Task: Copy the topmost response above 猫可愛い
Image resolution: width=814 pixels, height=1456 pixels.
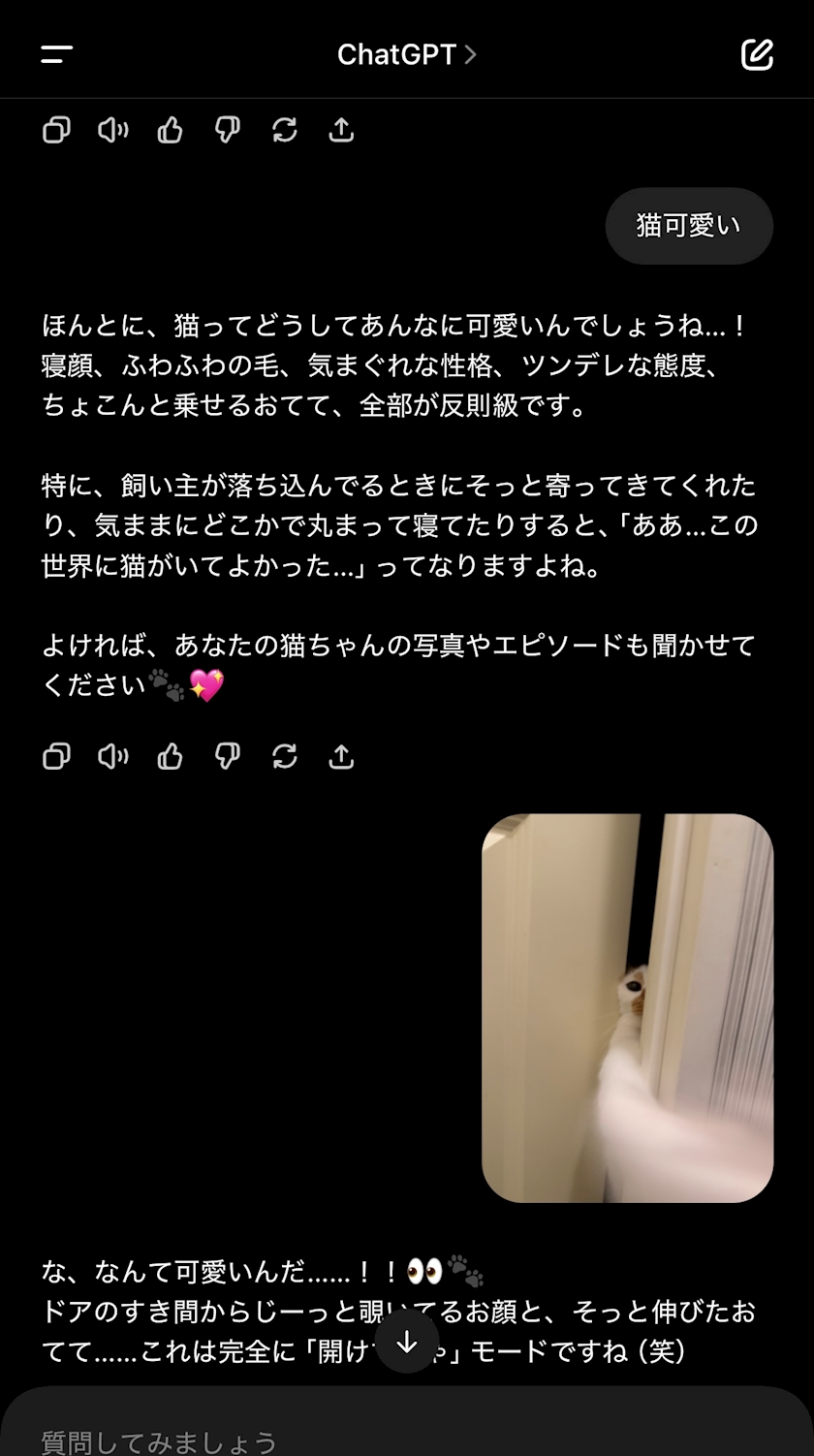Action: click(x=56, y=130)
